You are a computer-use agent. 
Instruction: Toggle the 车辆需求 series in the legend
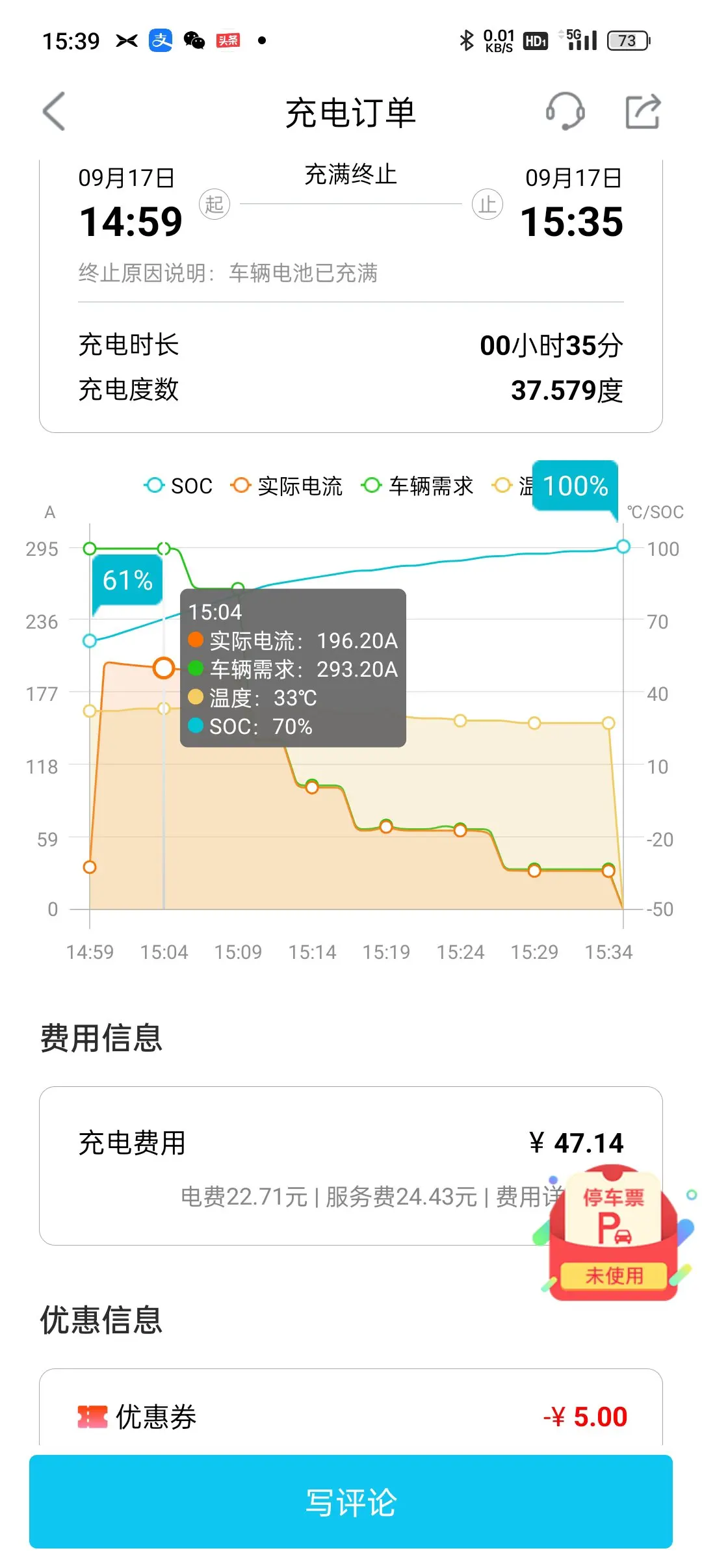[x=417, y=486]
